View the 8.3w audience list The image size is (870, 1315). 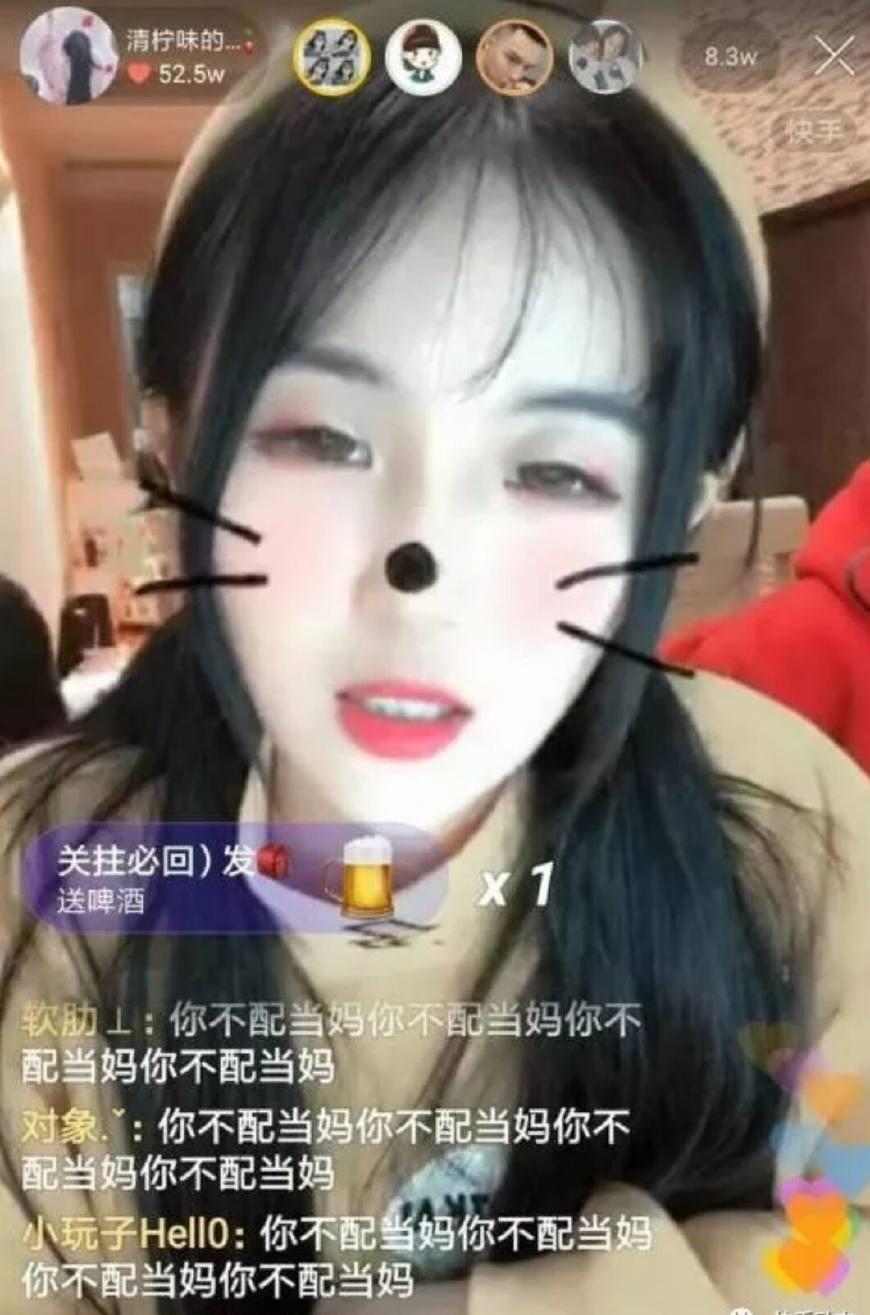tap(730, 57)
